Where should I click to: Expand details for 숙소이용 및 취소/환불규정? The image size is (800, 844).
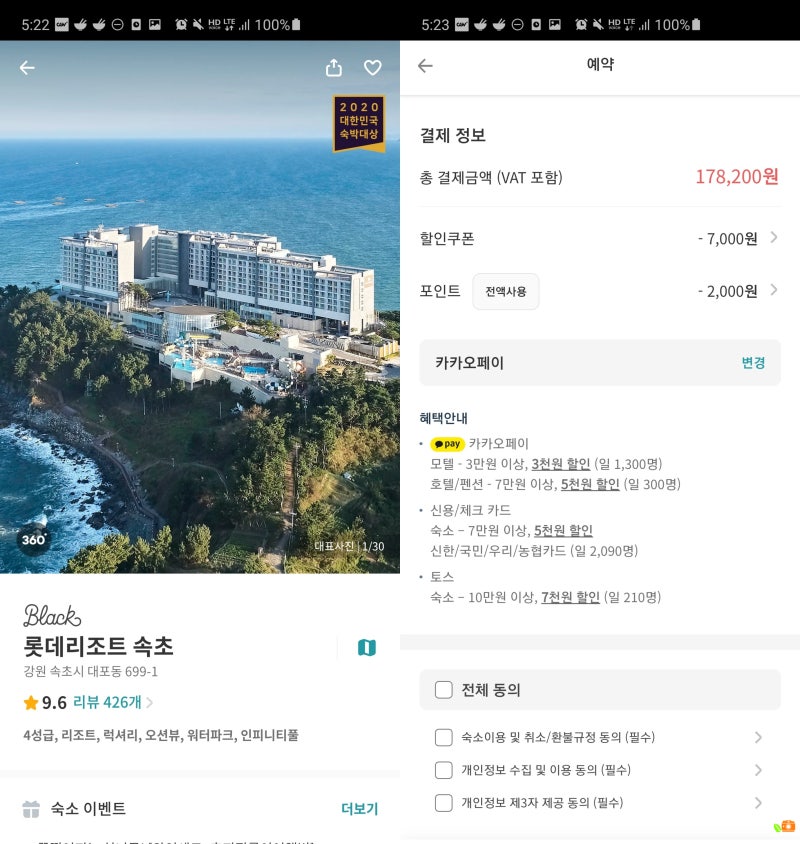(x=758, y=738)
